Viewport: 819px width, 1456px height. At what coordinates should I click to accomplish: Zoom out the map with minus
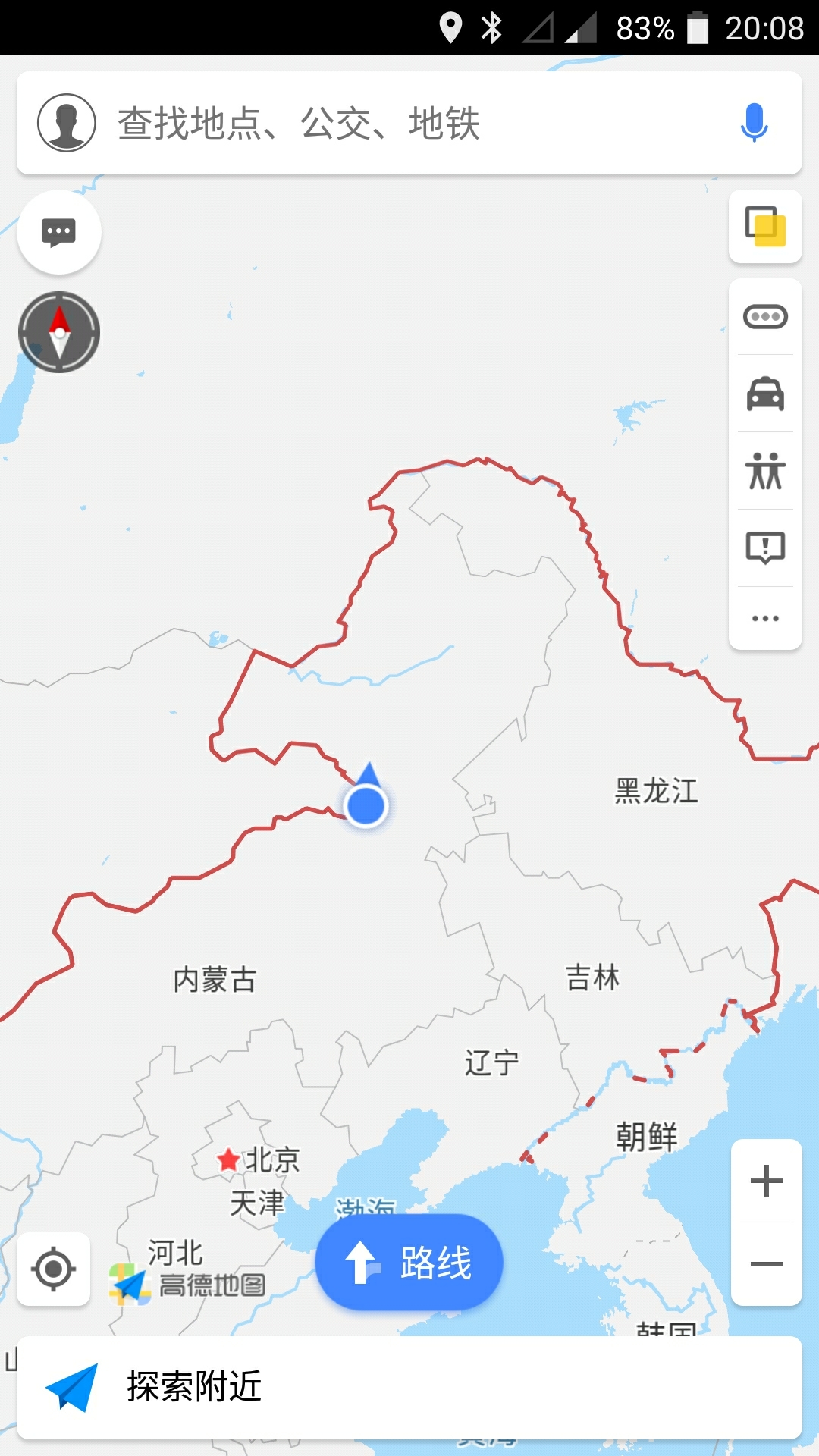pos(766,1263)
